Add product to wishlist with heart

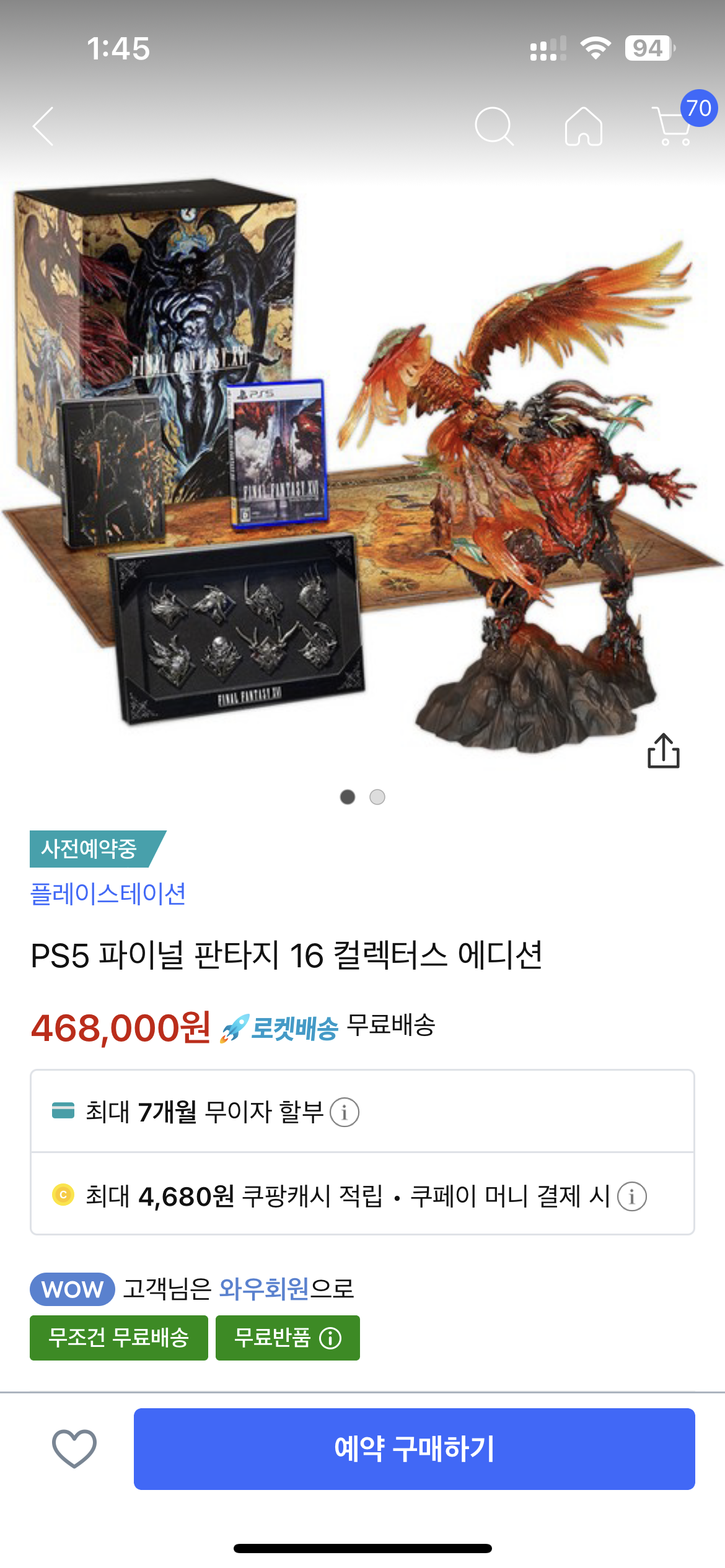pos(74,1448)
